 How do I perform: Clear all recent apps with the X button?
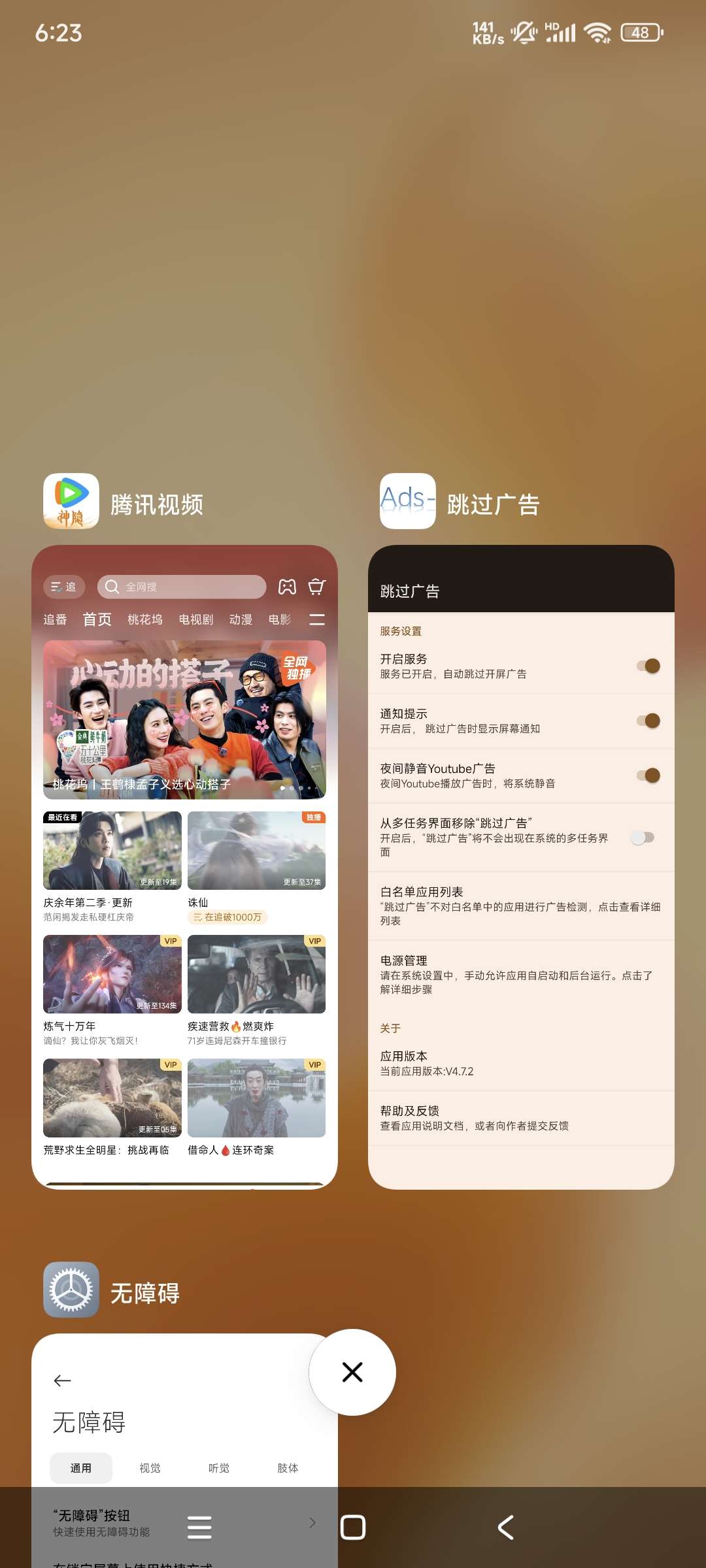click(352, 1372)
